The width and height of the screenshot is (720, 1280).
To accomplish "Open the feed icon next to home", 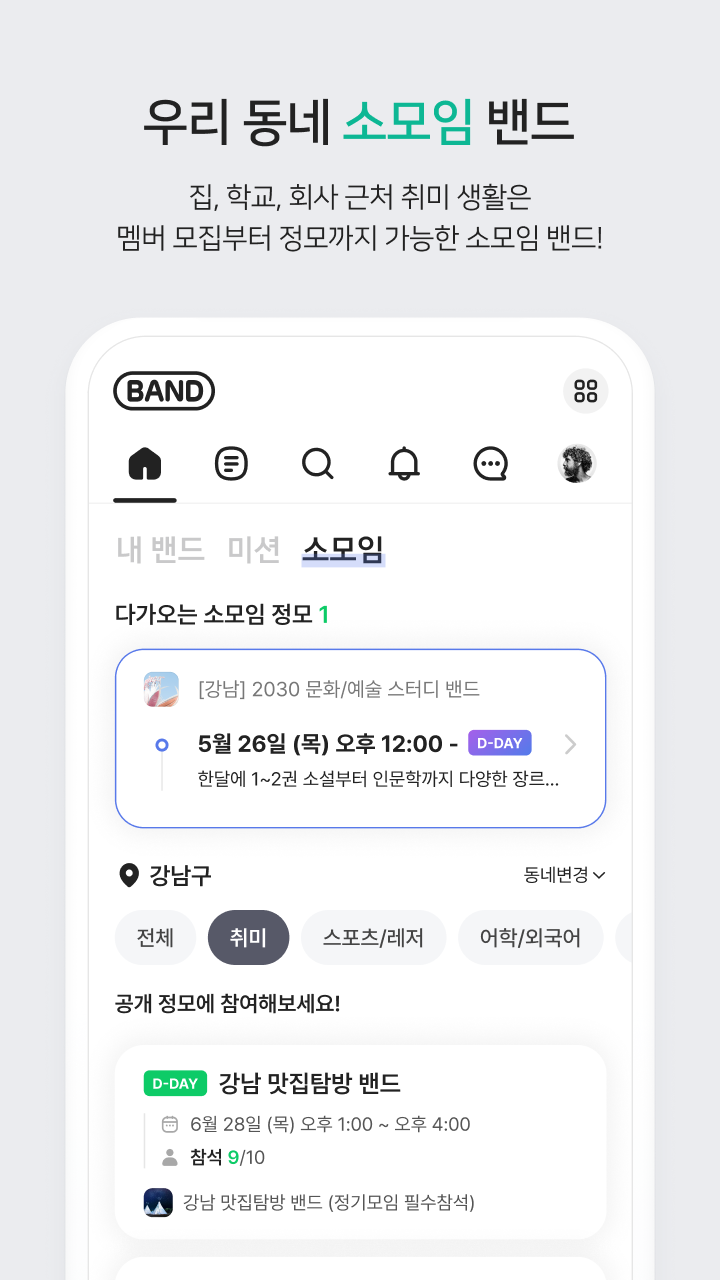I will [x=230, y=463].
